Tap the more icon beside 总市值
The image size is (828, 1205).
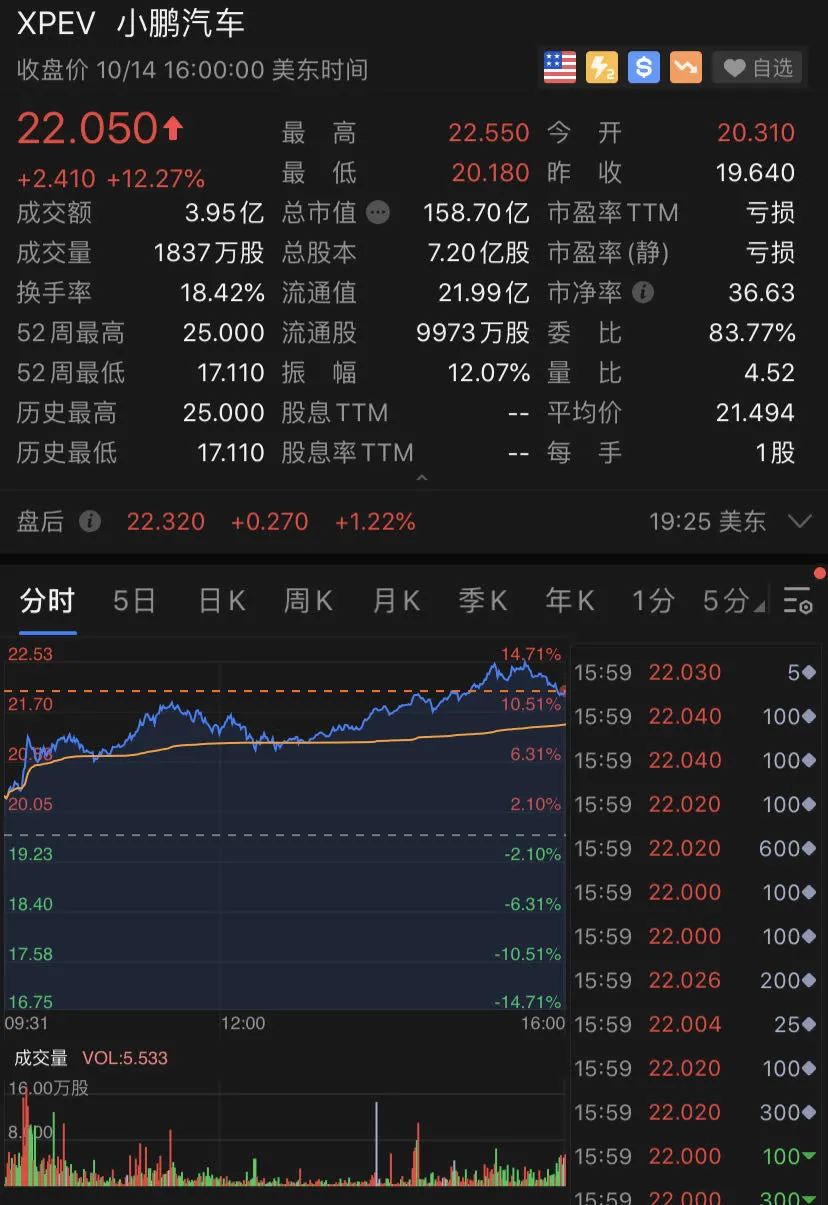377,212
